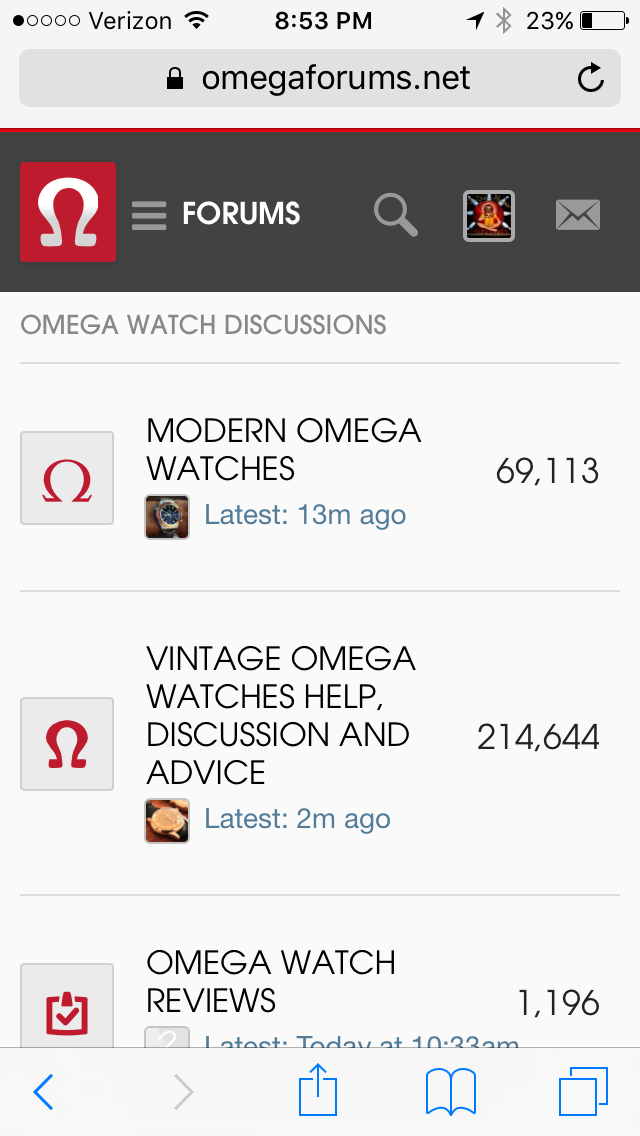Open Omega Watch Reviews forum
Image resolution: width=640 pixels, height=1136 pixels.
(271, 981)
